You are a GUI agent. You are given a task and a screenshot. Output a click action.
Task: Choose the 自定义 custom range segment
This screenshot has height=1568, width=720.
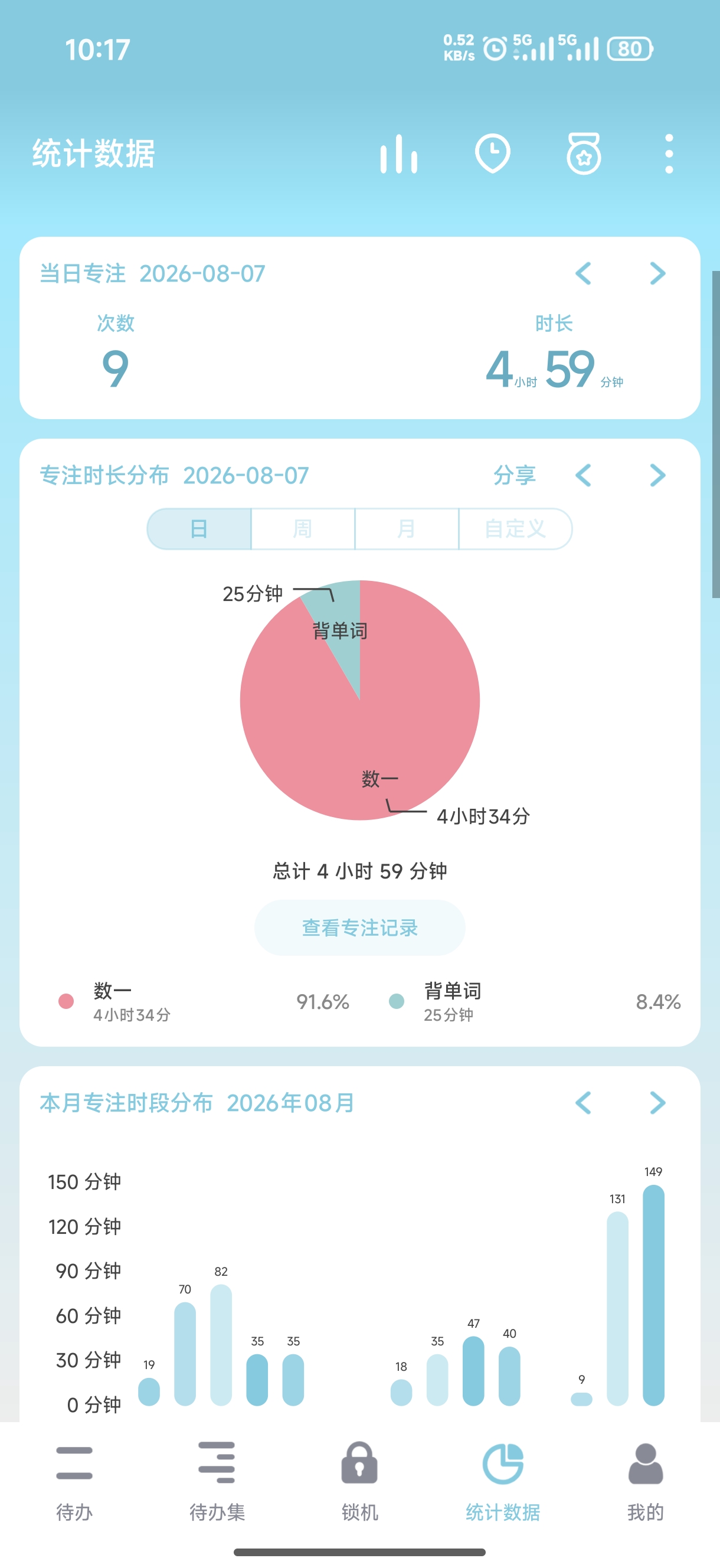point(515,529)
